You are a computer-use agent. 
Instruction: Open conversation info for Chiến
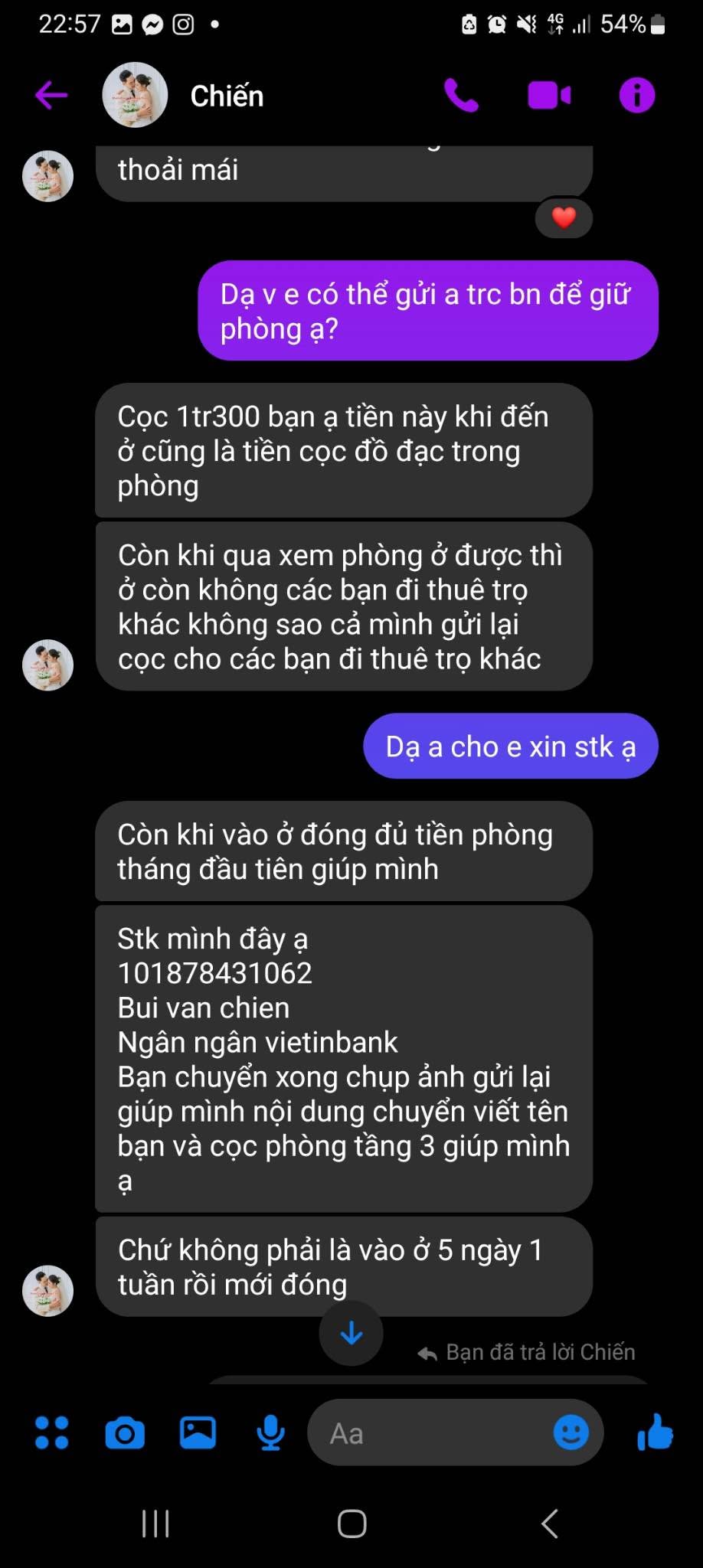click(637, 96)
